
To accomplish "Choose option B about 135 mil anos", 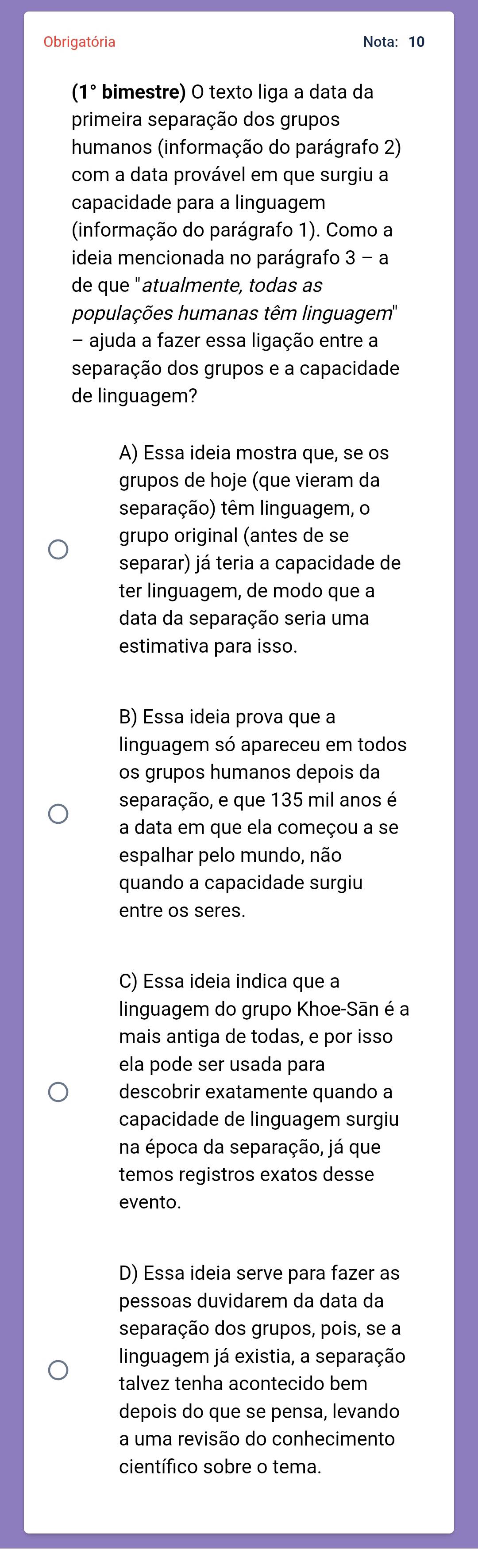I will point(58,813).
